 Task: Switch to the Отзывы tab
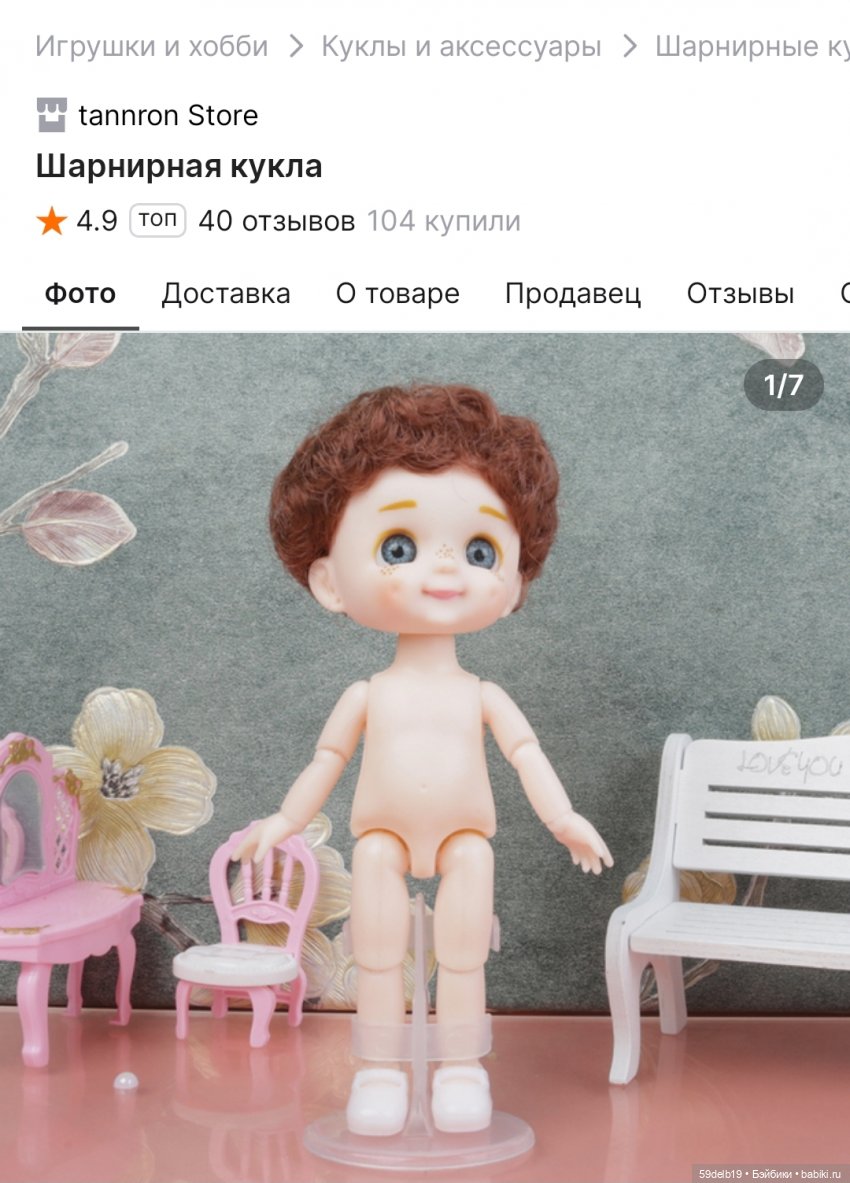pyautogui.click(x=740, y=294)
